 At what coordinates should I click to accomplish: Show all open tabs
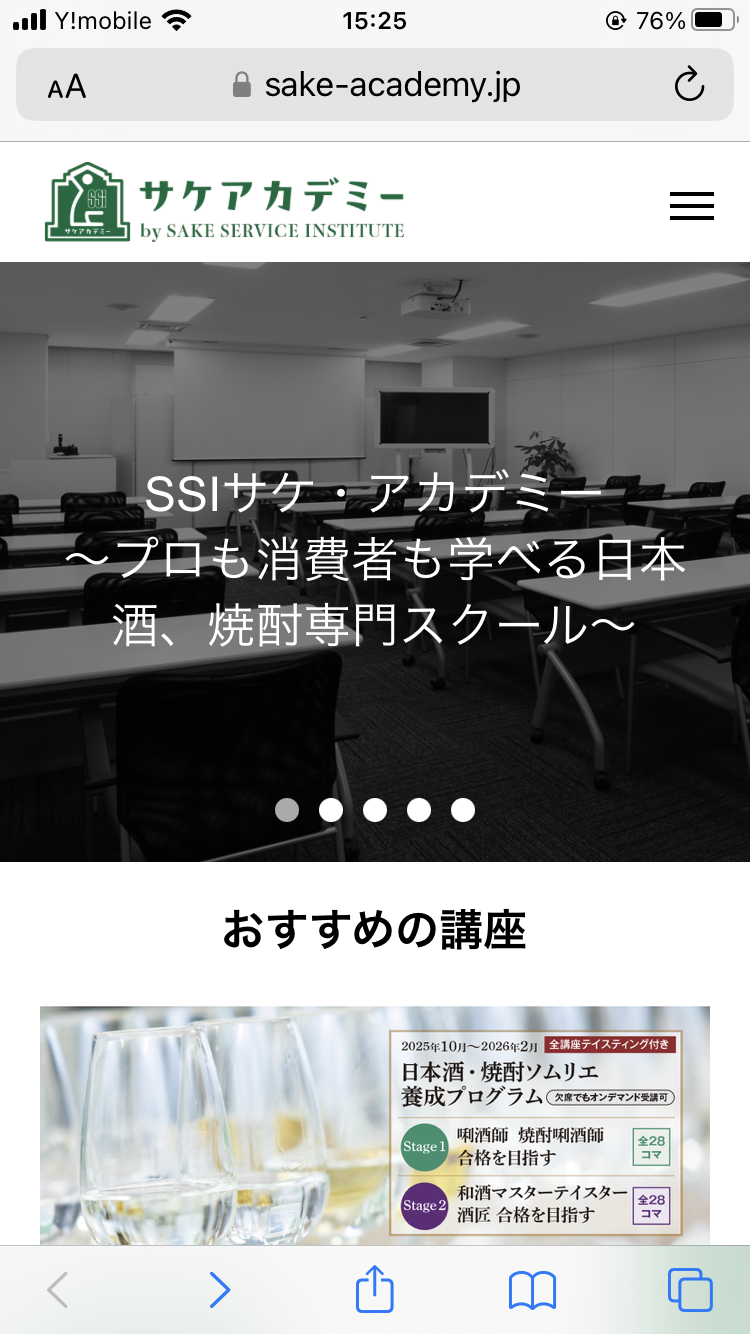(x=690, y=1290)
